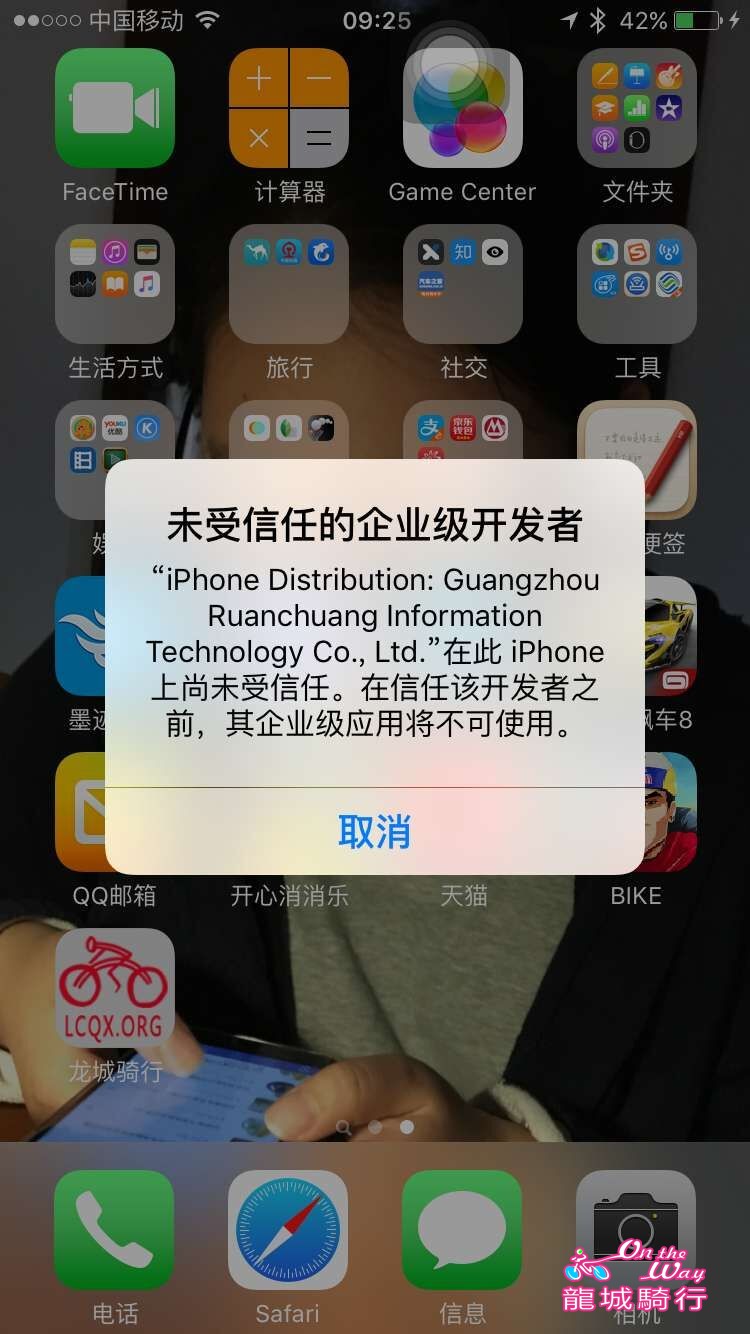This screenshot has height=1334, width=750.
Task: Launch the 计算器 calculator app
Action: click(289, 108)
